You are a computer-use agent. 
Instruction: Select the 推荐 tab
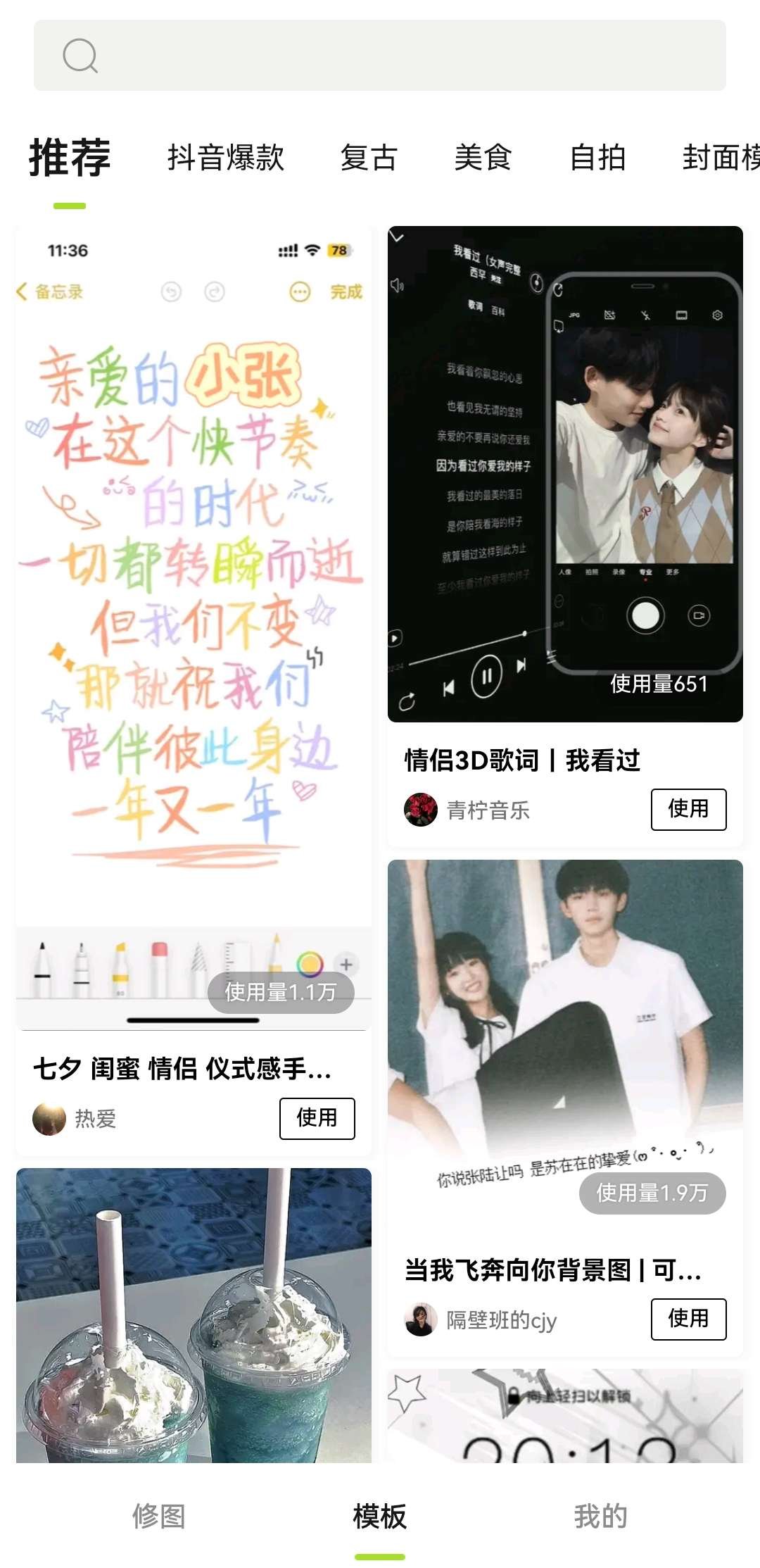(70, 157)
